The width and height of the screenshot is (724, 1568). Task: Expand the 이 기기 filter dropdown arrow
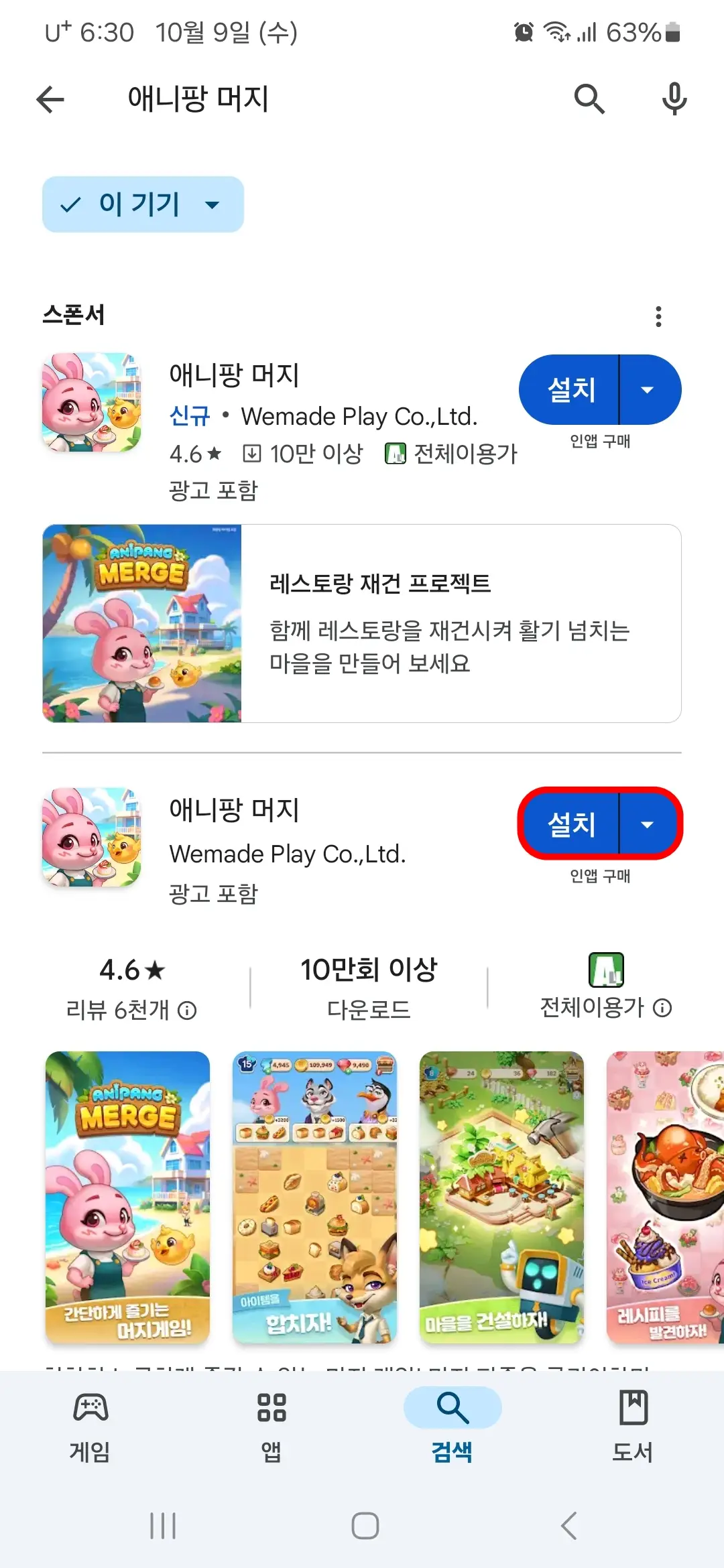(212, 204)
